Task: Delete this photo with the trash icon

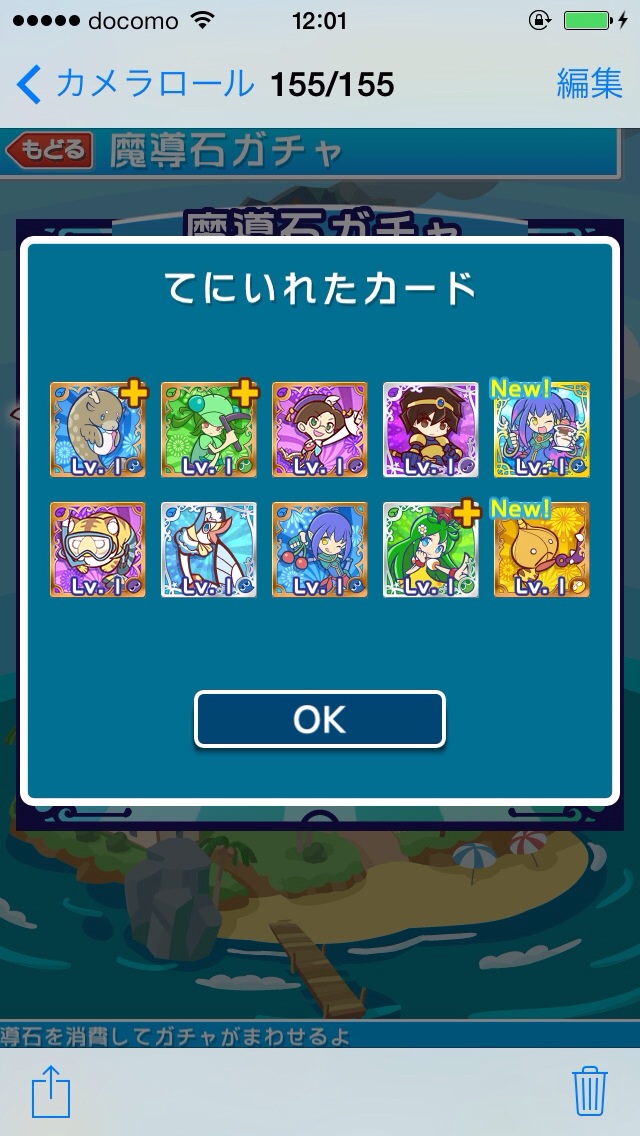Action: click(x=590, y=1091)
